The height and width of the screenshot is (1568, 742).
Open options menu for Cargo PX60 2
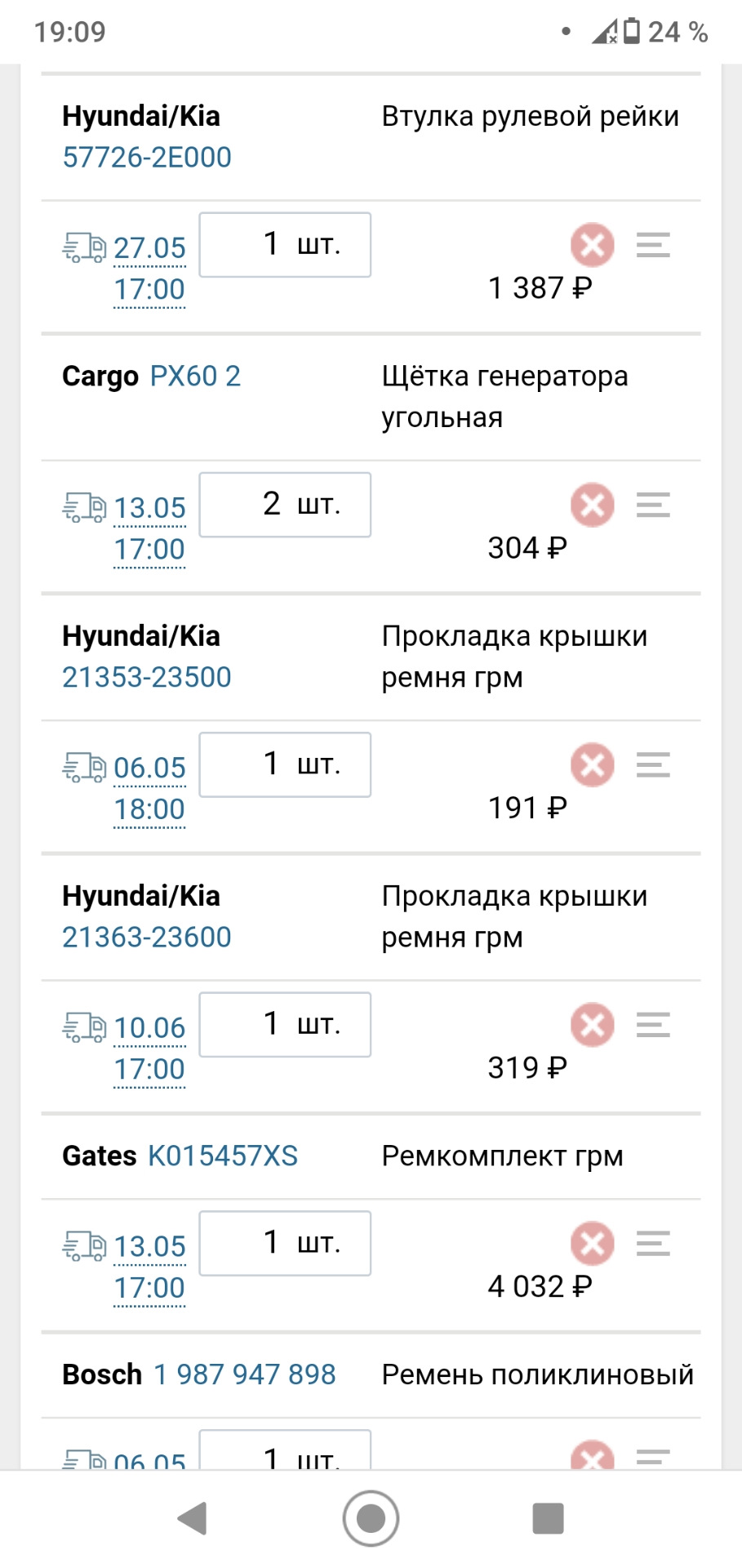[653, 505]
